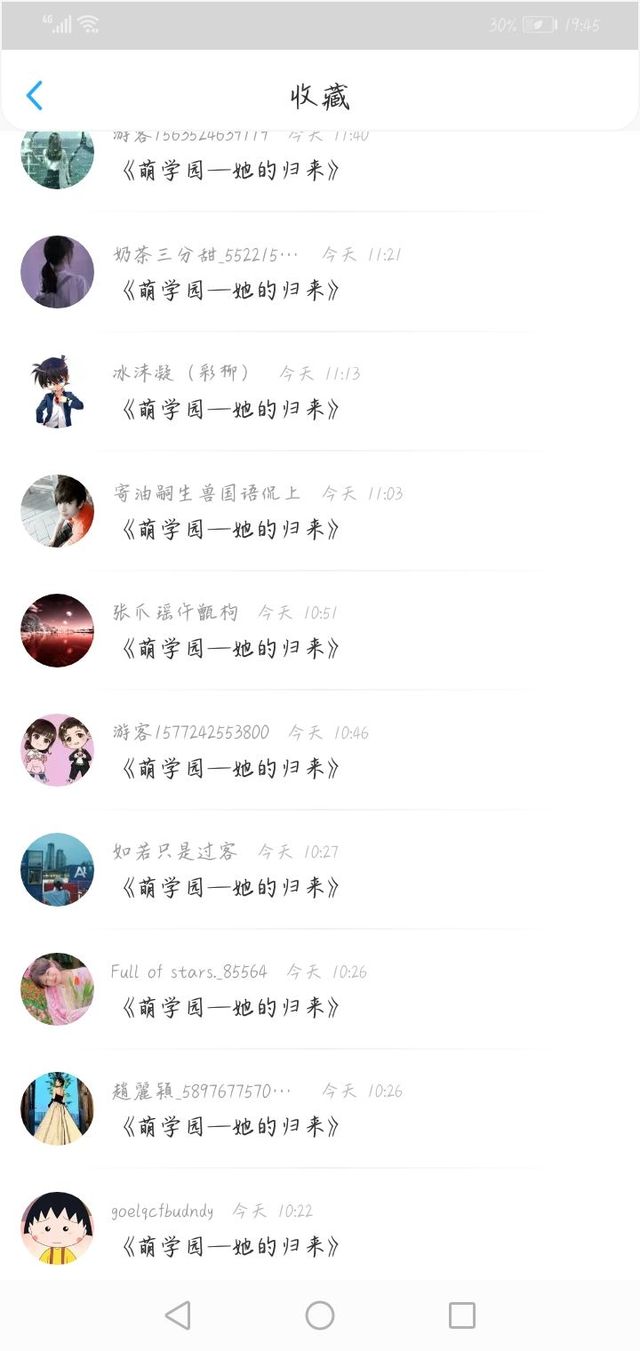
Task: Select the 11:03 entry from 寄油嗣生兽国语侃上
Action: coord(320,511)
